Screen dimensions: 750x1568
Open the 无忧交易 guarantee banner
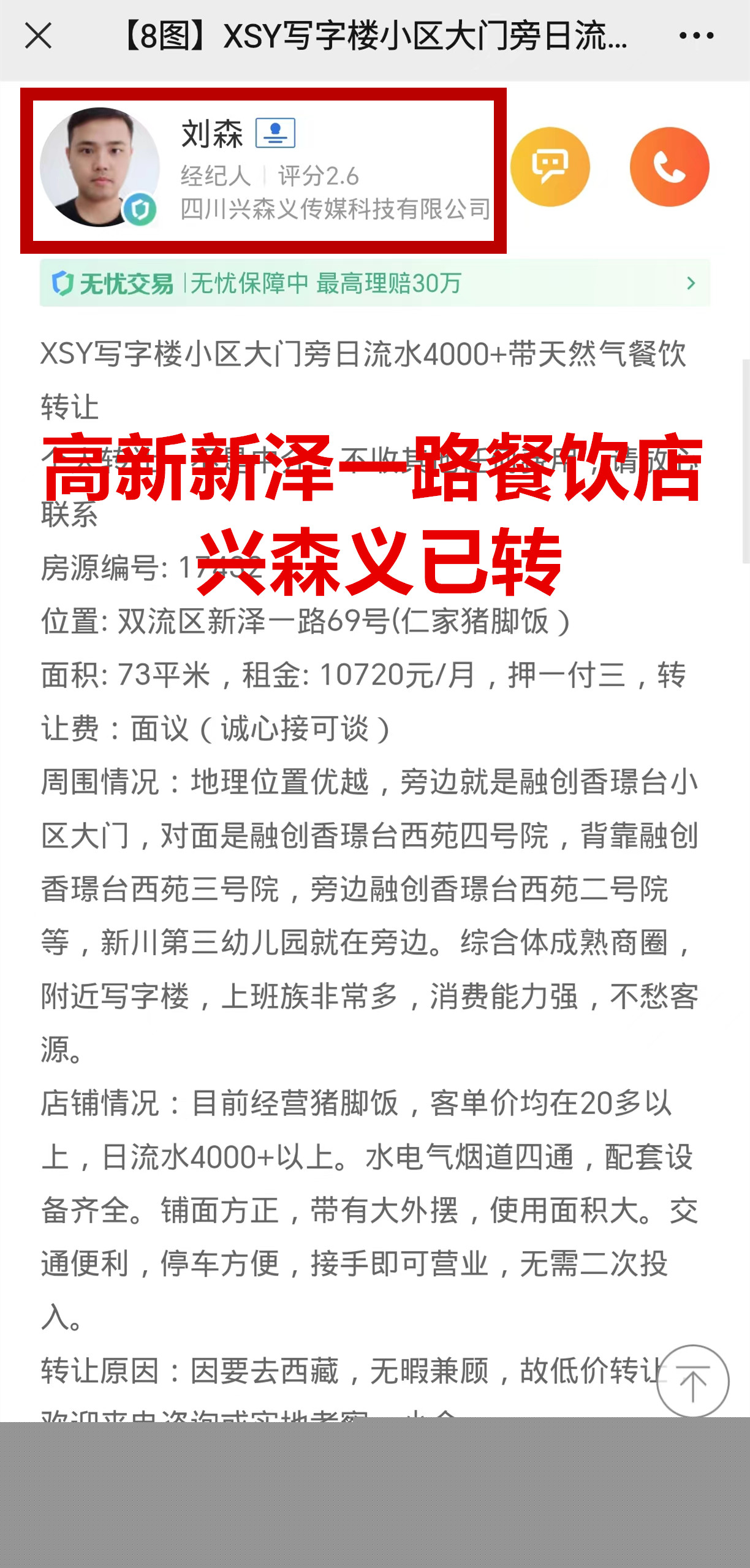tap(374, 283)
